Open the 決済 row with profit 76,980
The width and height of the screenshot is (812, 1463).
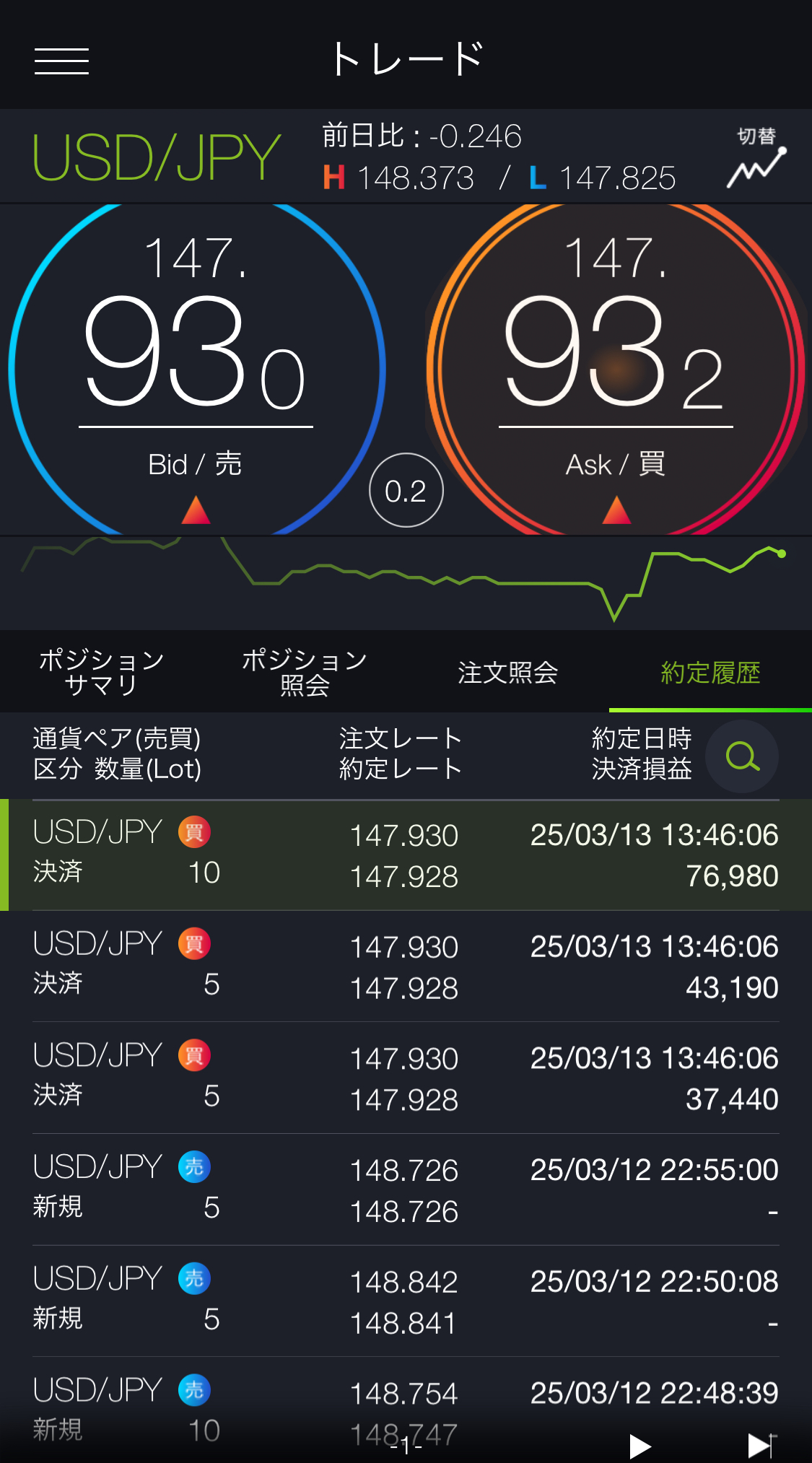(x=406, y=855)
